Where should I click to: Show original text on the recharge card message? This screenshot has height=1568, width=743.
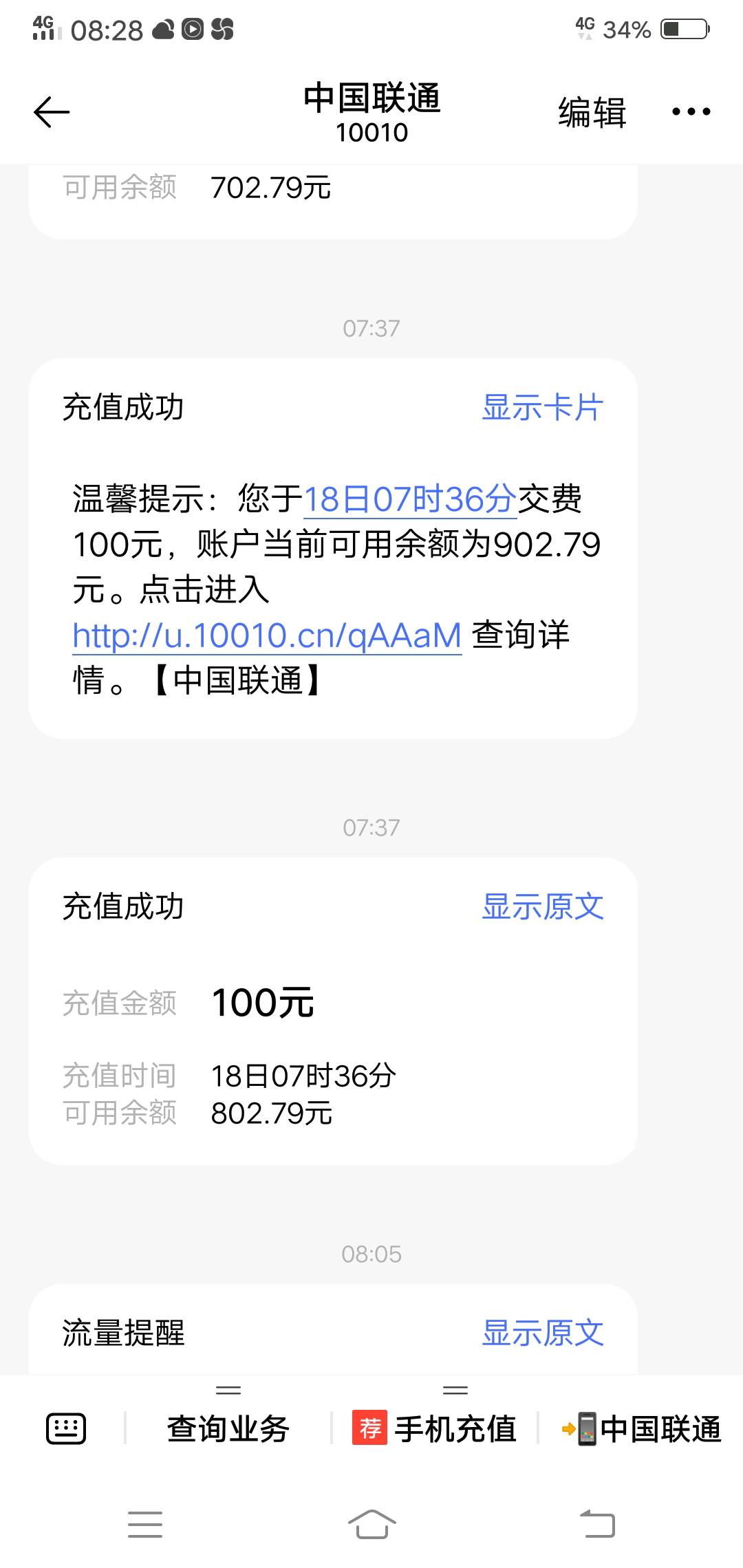click(x=543, y=907)
